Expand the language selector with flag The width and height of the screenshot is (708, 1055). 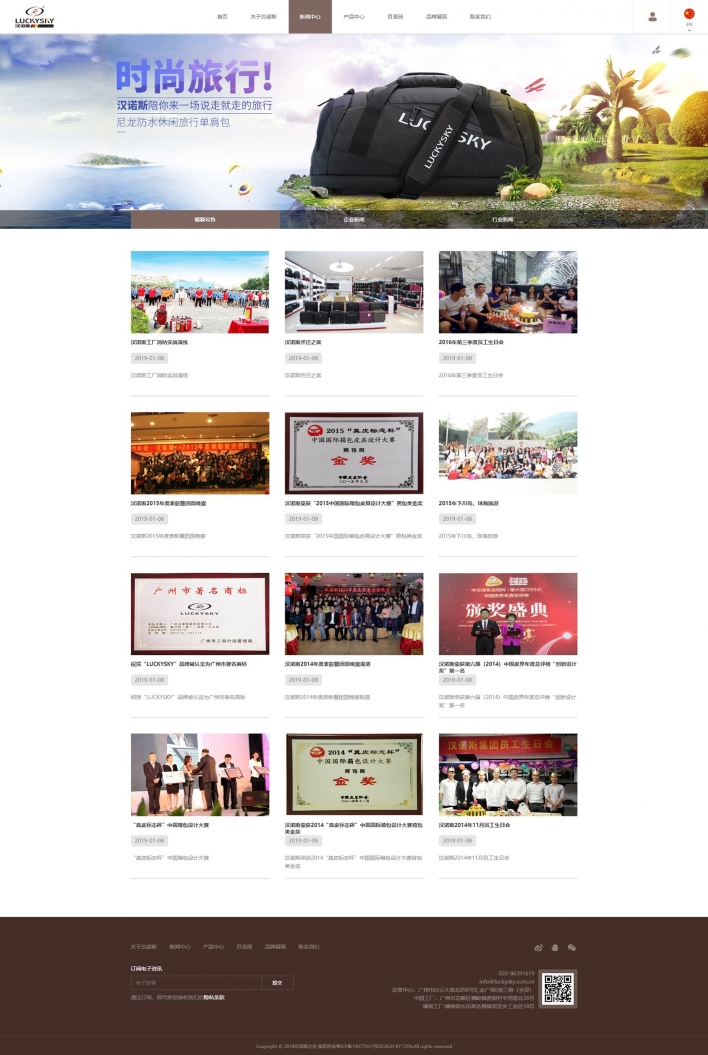pos(689,17)
